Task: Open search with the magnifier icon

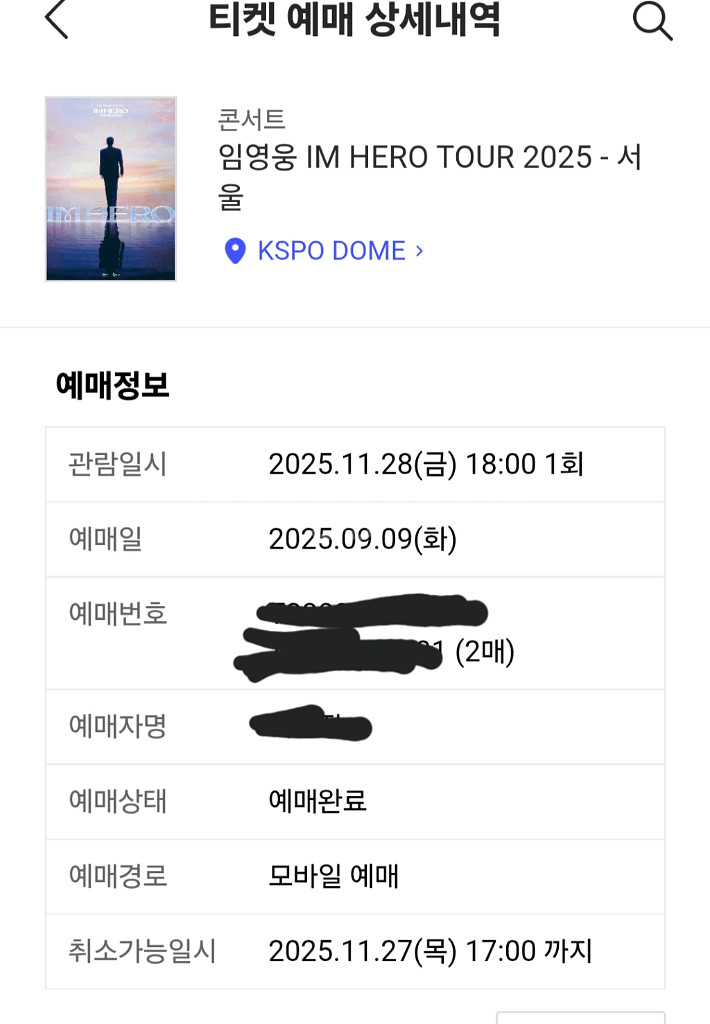Action: pos(652,19)
